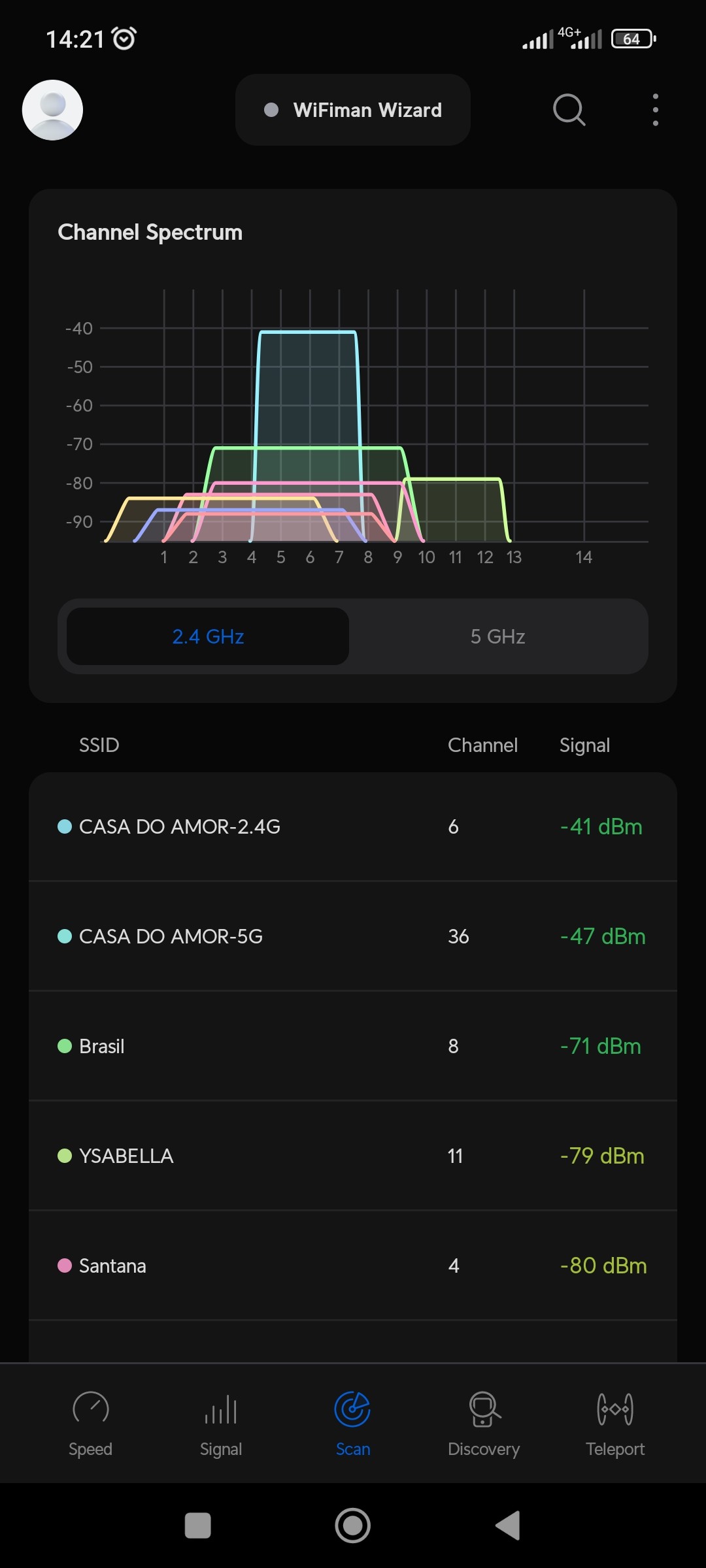Open CASA DO AMOR-2.4G network details
The height and width of the screenshot is (1568, 706).
click(353, 826)
